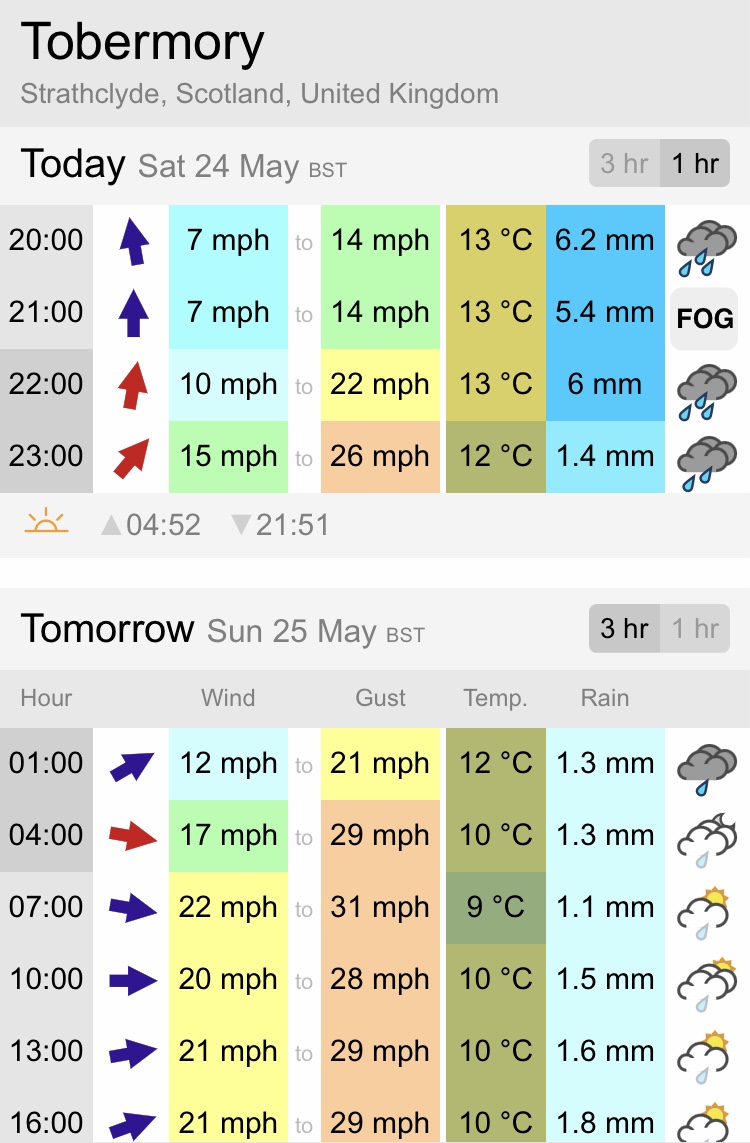The height and width of the screenshot is (1143, 750).
Task: Select 3 hr view for Tomorrow
Action: point(624,628)
